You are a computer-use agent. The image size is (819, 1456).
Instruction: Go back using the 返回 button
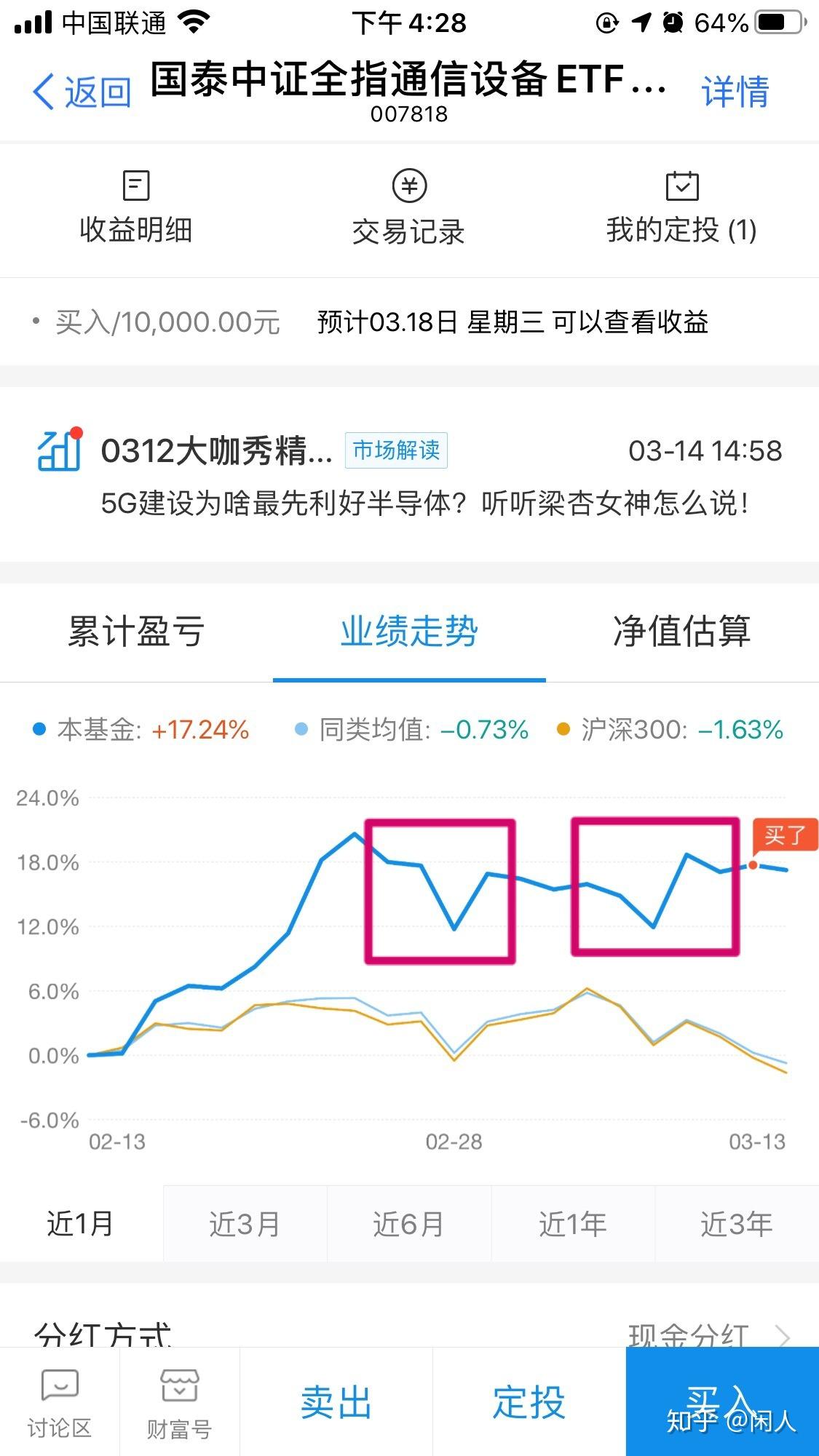82,92
